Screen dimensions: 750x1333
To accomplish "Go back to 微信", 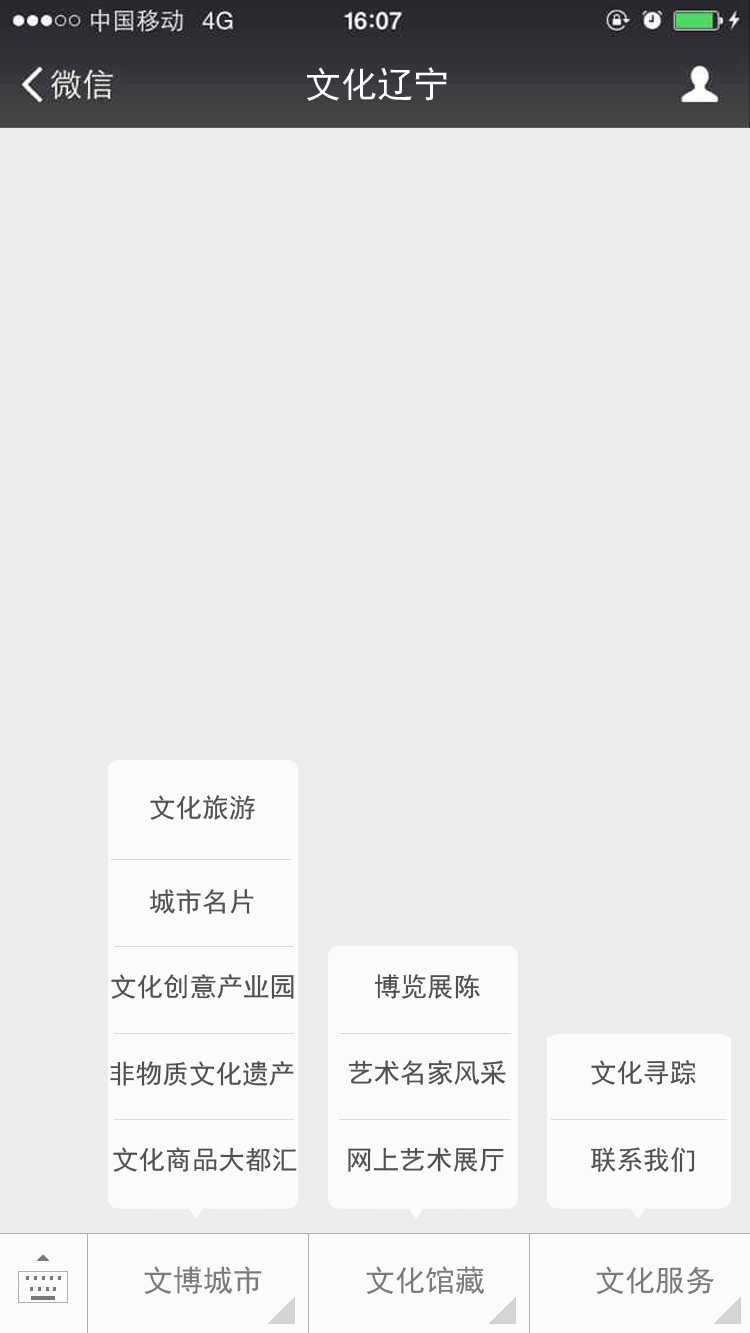I will [67, 85].
